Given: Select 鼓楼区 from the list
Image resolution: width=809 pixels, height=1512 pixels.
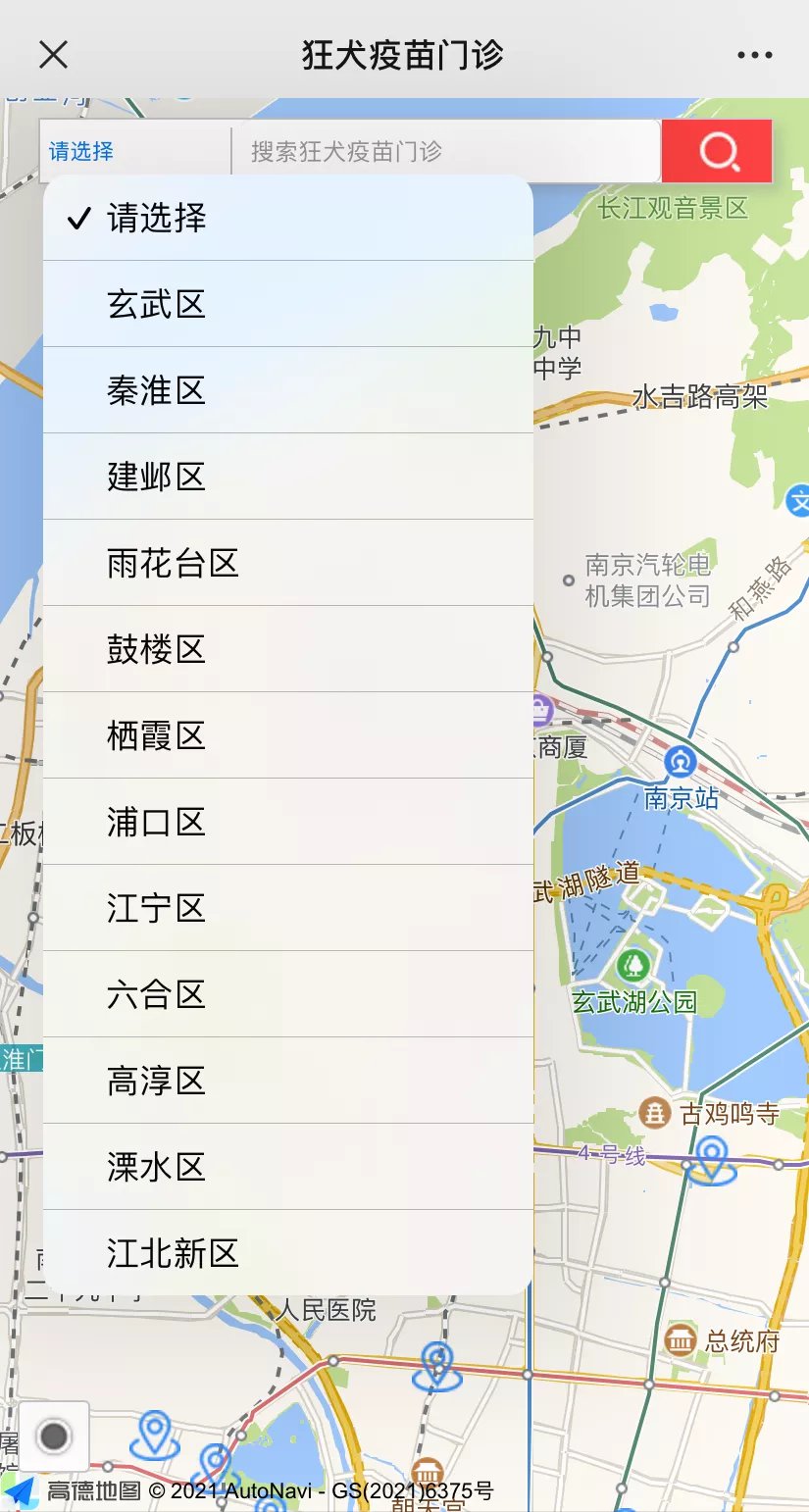Looking at the screenshot, I should (288, 649).
